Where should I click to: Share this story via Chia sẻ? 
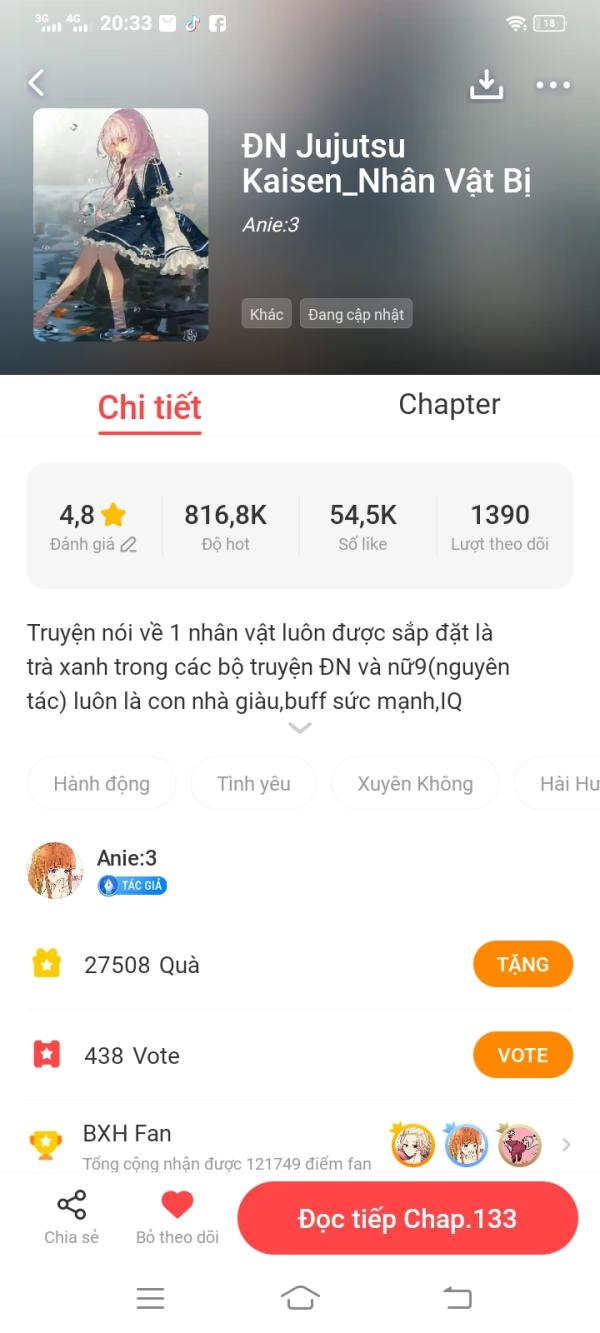72,1217
